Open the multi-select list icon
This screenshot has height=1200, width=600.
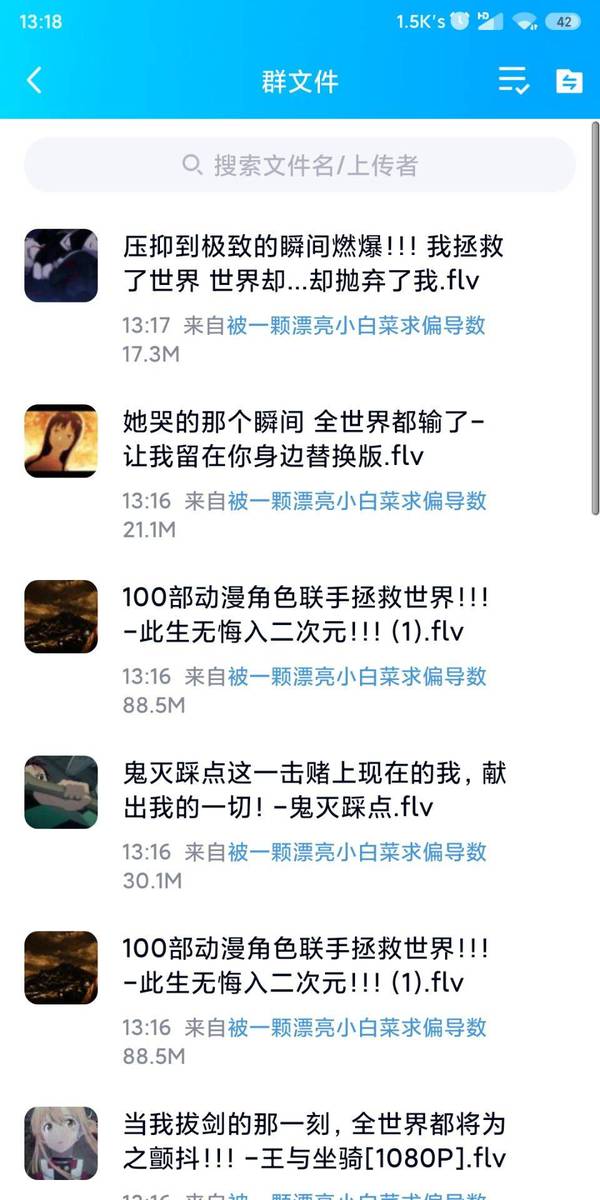tap(514, 81)
